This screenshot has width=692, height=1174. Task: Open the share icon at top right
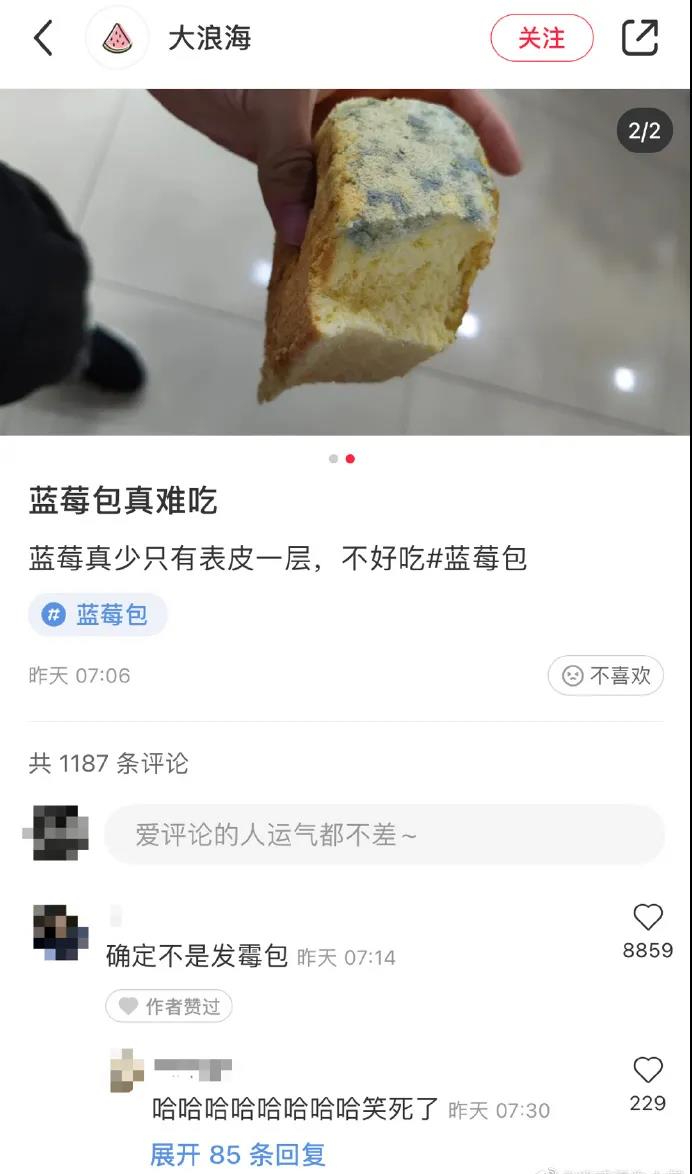pos(641,37)
